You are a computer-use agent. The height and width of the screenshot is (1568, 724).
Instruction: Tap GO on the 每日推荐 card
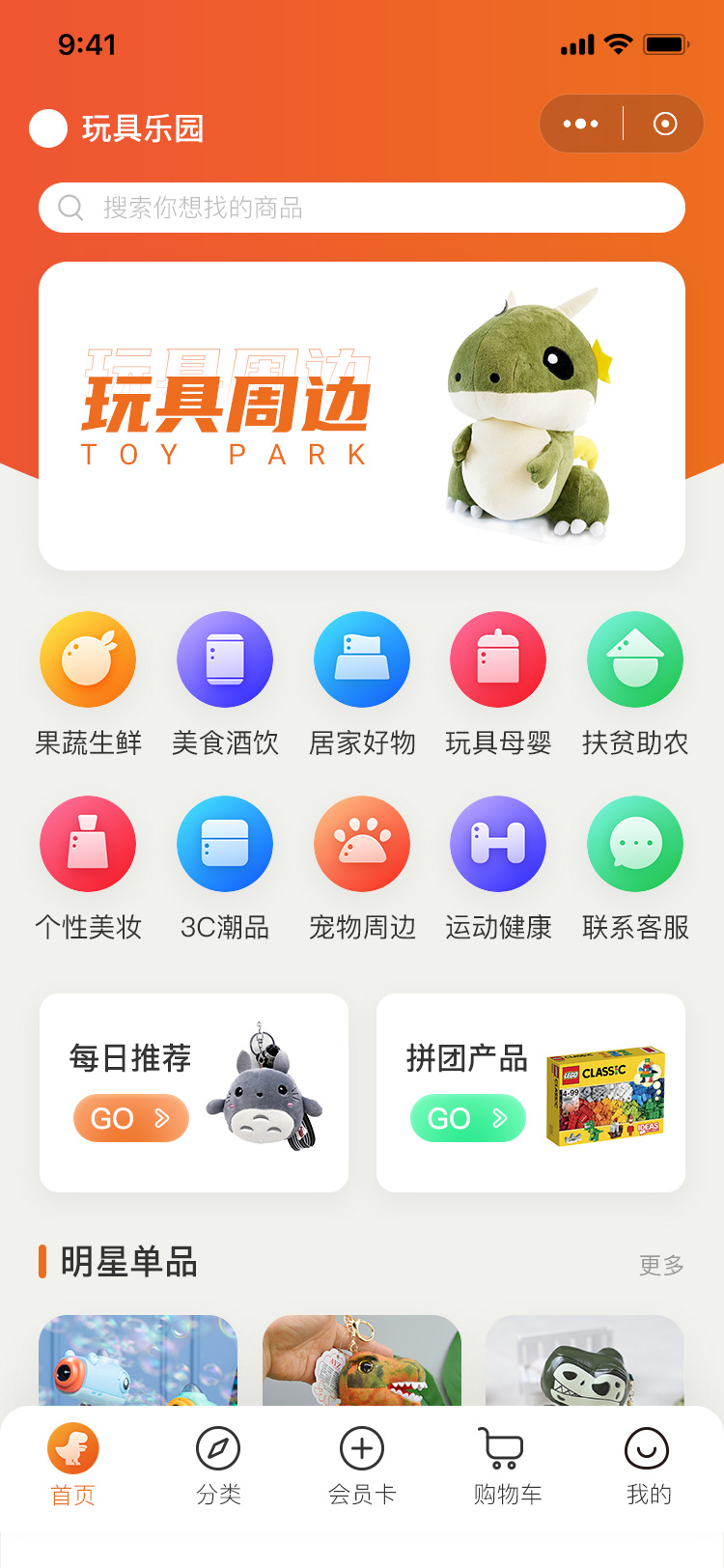pos(131,1118)
